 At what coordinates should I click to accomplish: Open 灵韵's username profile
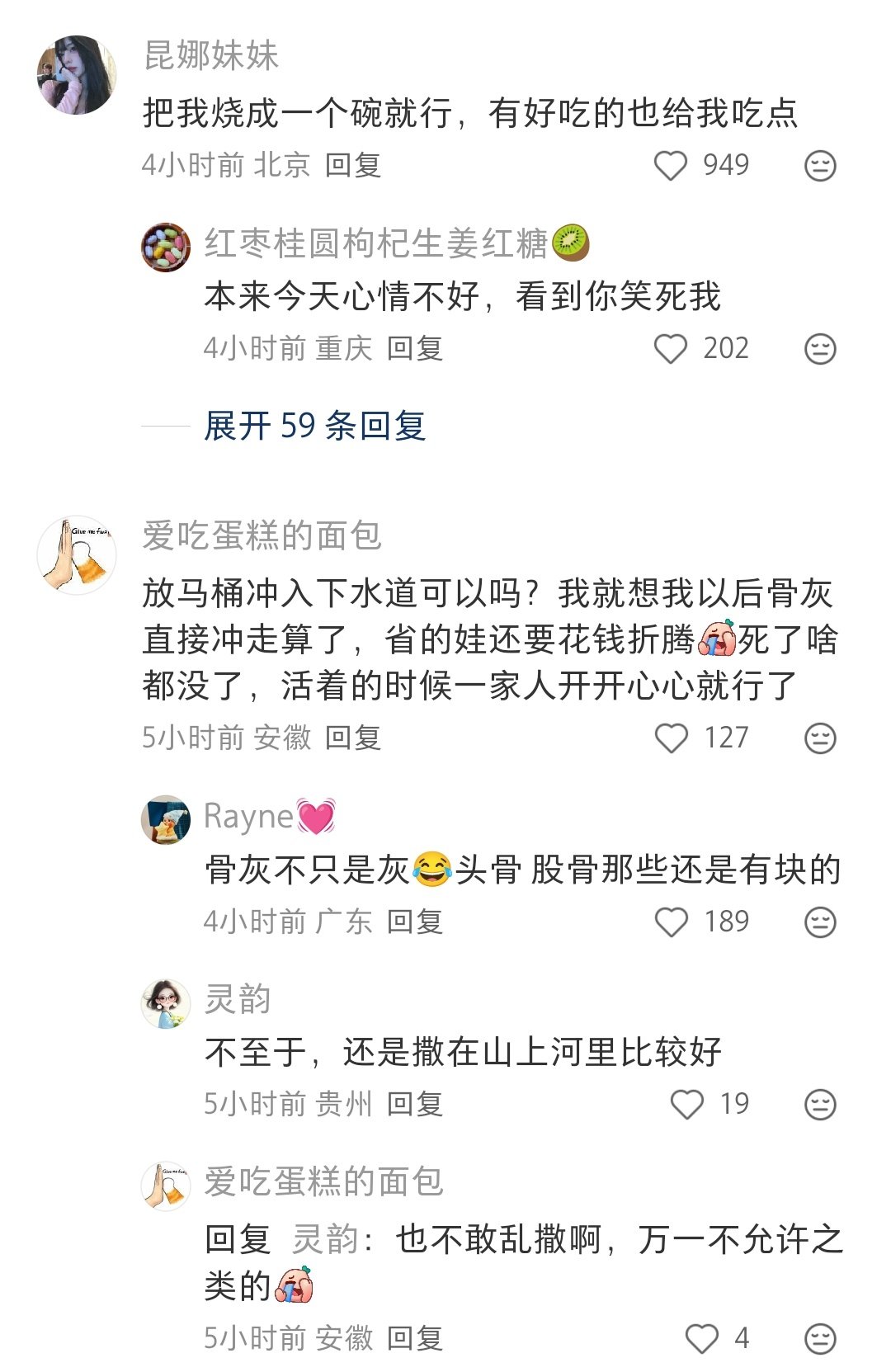point(238,999)
